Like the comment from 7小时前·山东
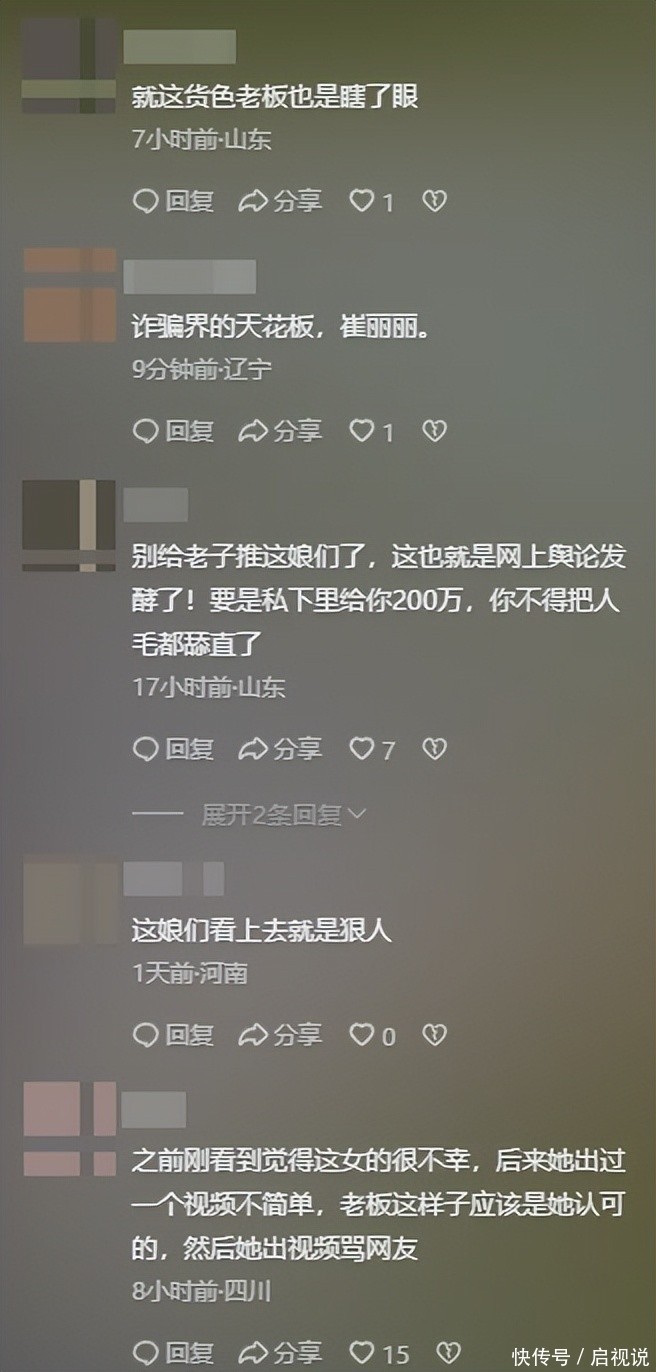Image resolution: width=656 pixels, height=1372 pixels. tap(372, 202)
